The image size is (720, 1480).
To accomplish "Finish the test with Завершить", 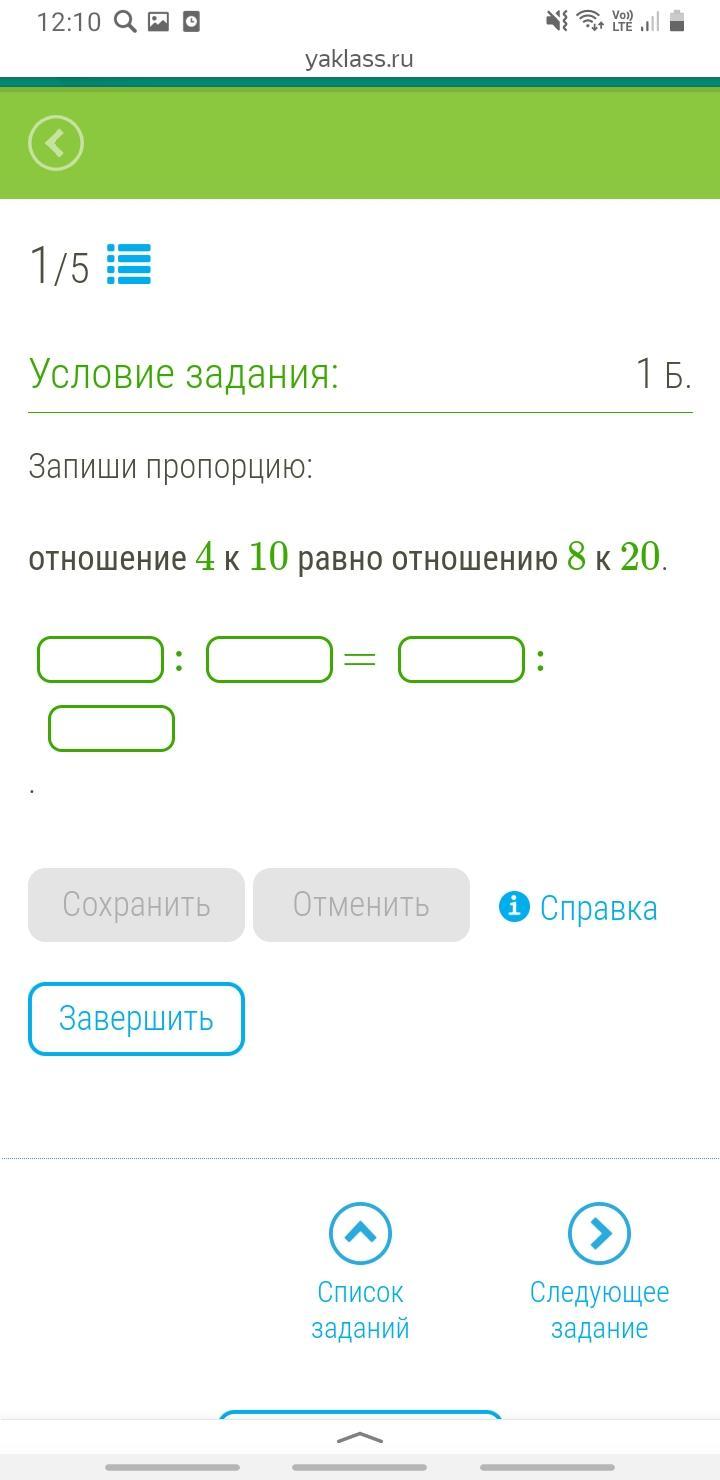I will pyautogui.click(x=136, y=1019).
